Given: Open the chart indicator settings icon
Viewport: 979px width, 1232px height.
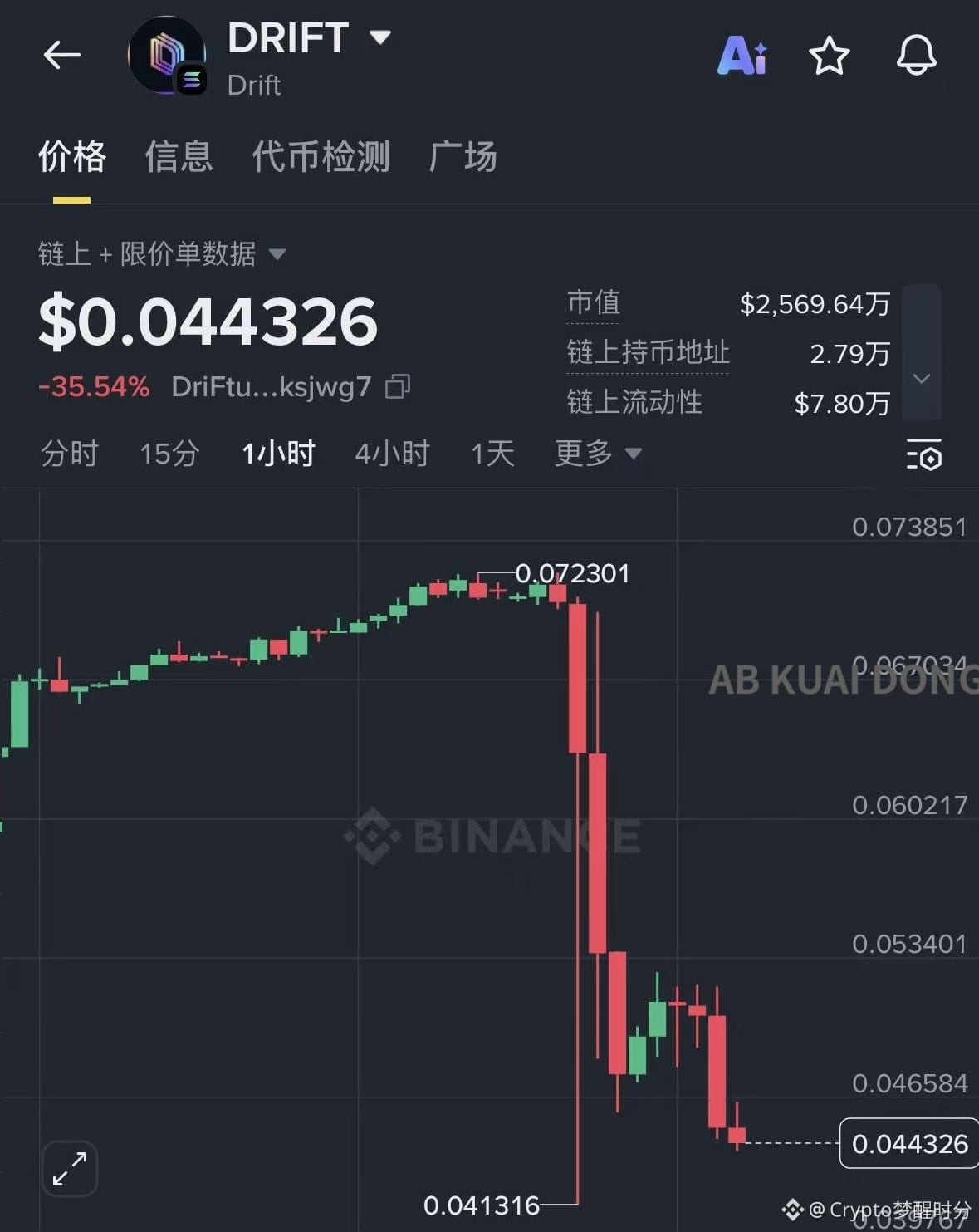Looking at the screenshot, I should [923, 454].
